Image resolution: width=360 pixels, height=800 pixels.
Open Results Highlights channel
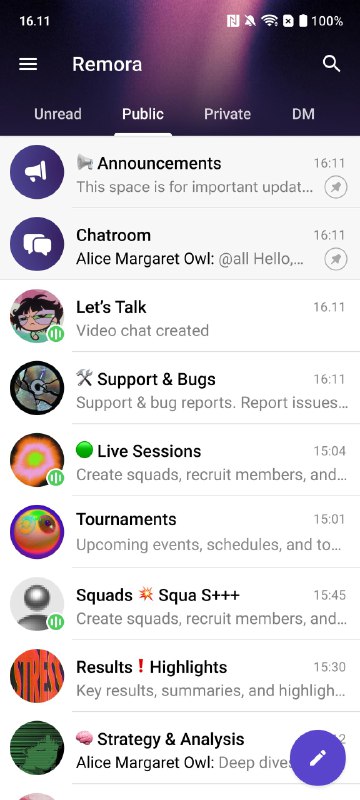[180, 676]
